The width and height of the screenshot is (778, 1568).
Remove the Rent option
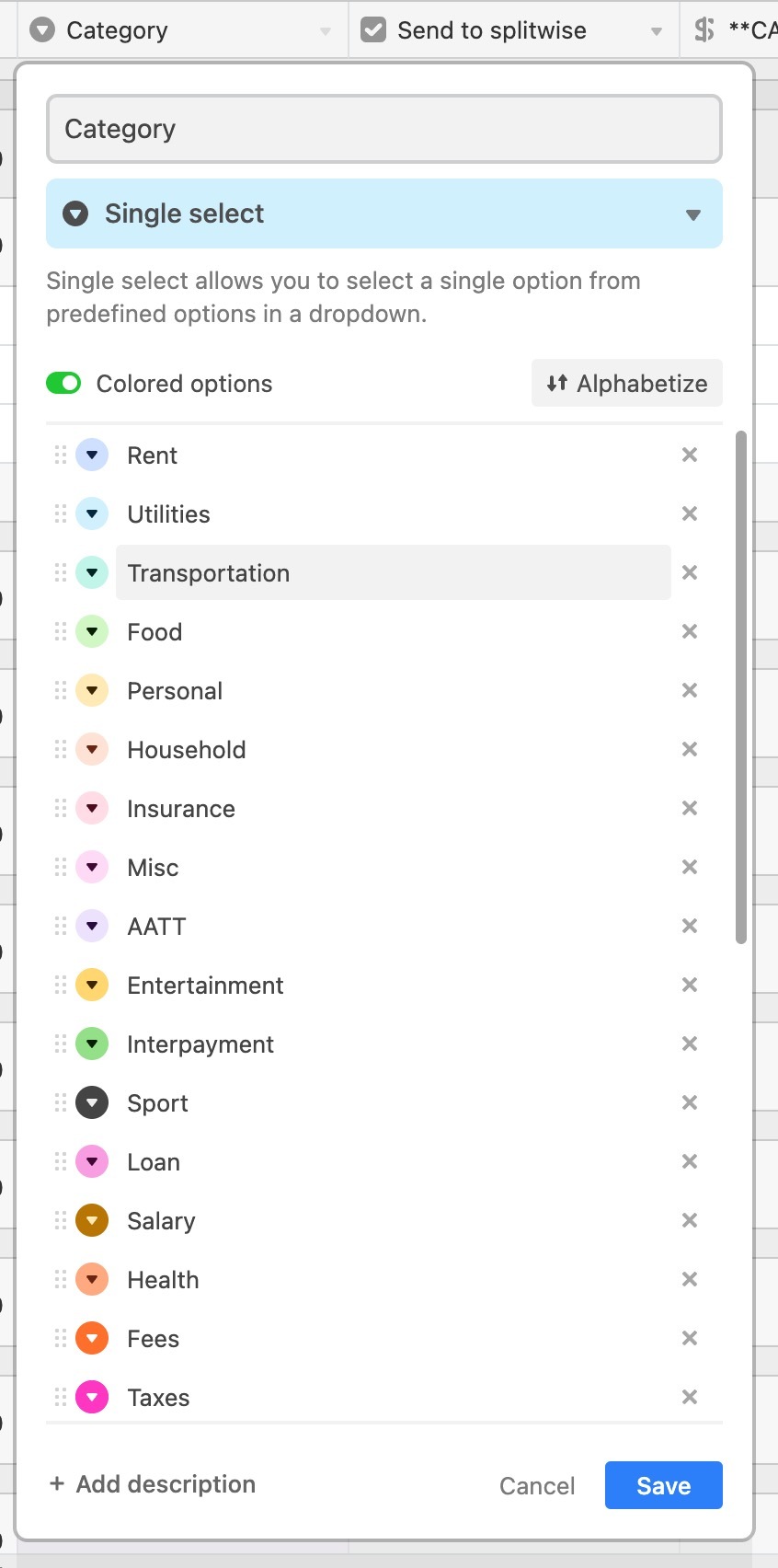point(690,455)
